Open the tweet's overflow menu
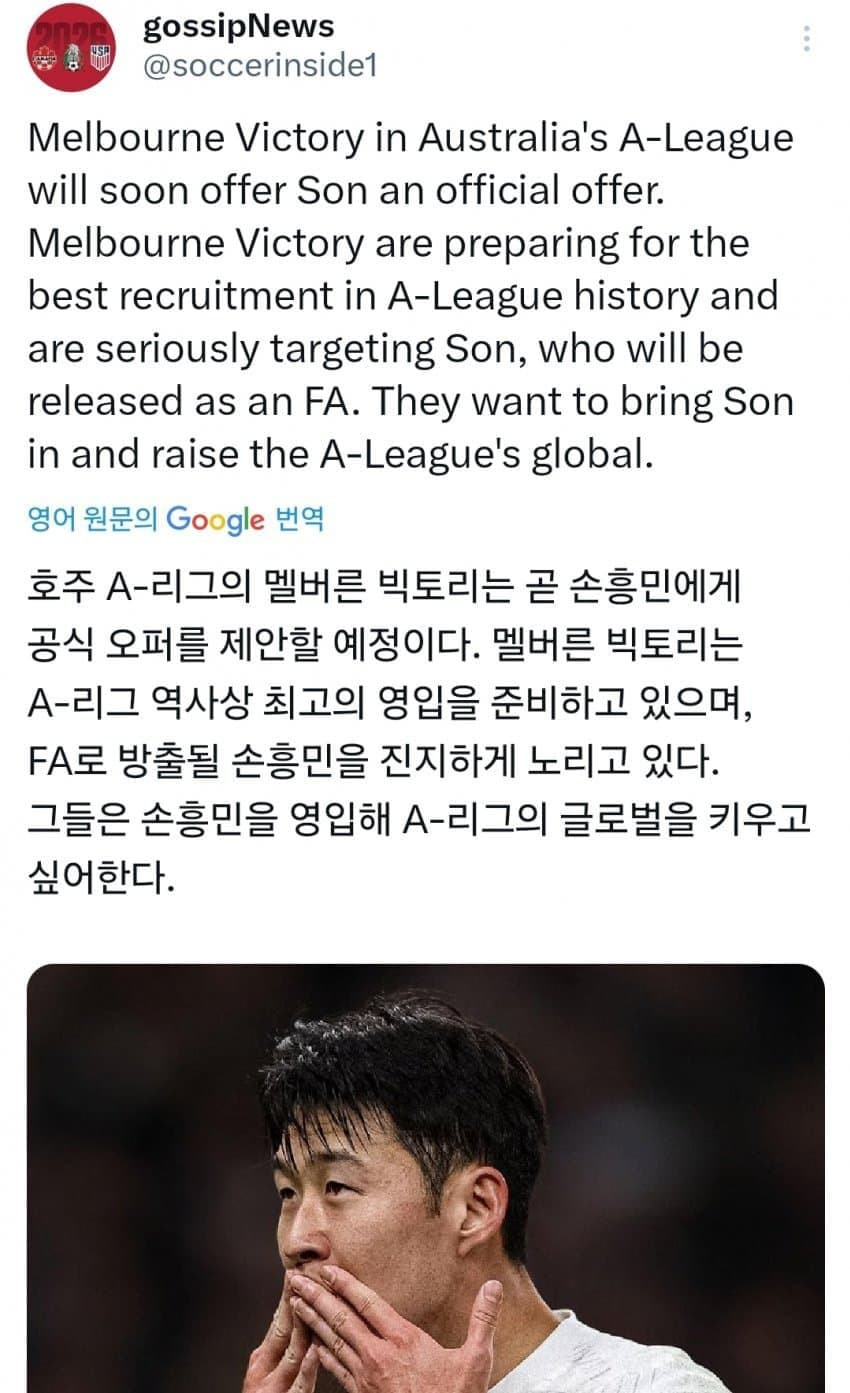This screenshot has height=1393, width=850. click(x=806, y=39)
